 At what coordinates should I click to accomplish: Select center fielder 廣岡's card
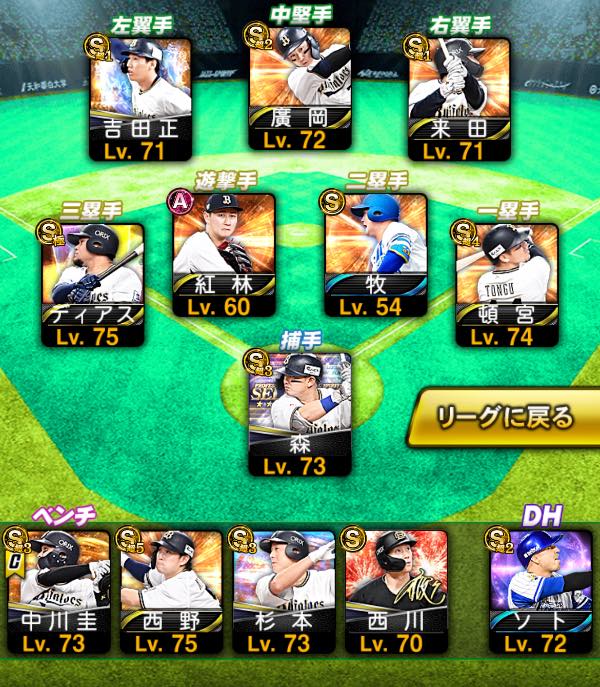pos(300,89)
